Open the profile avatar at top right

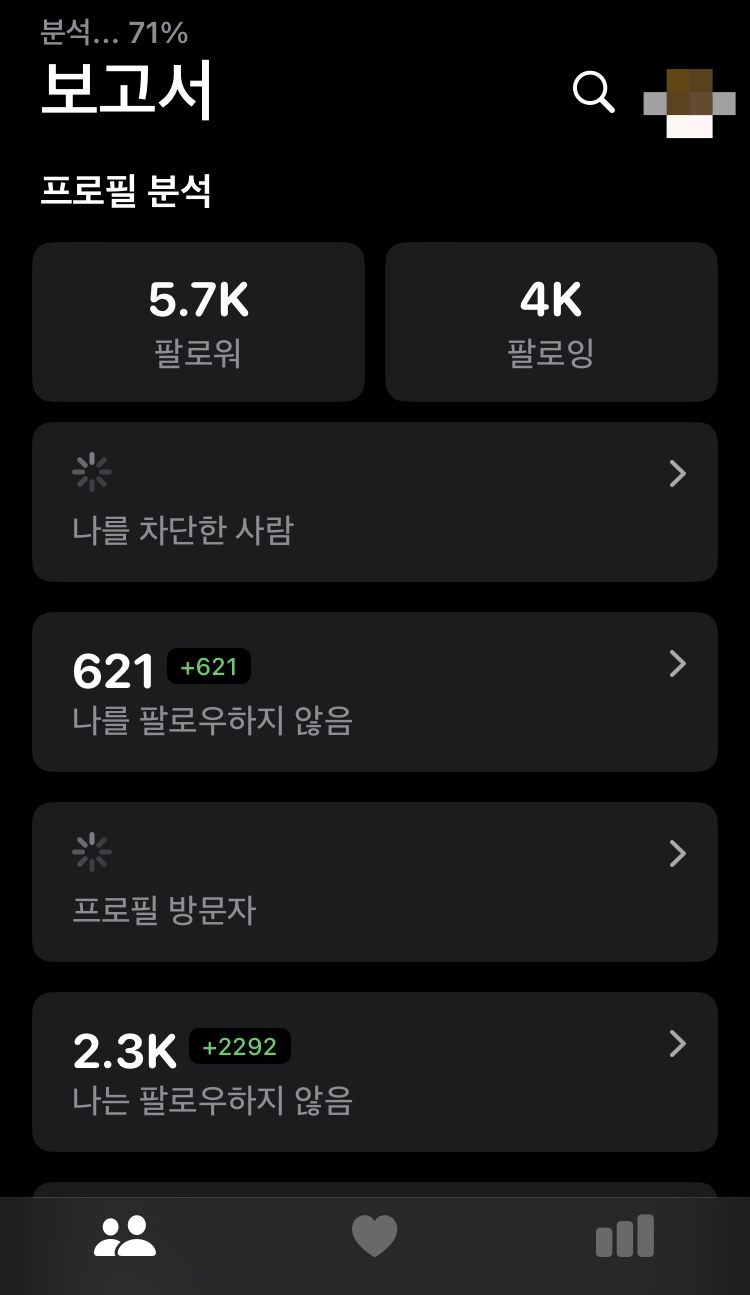680,103
